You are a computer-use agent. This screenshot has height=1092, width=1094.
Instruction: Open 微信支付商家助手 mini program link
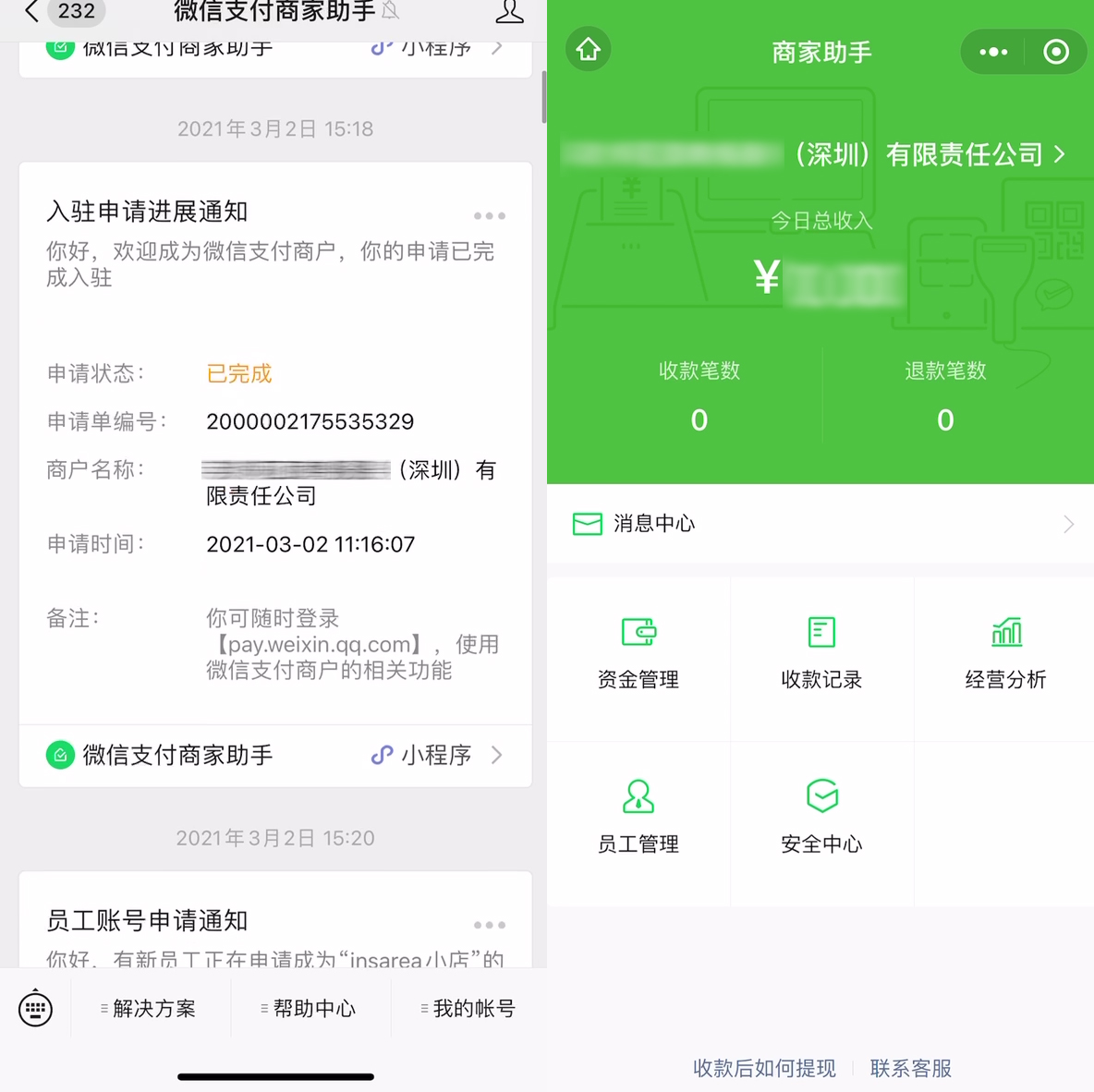point(274,755)
